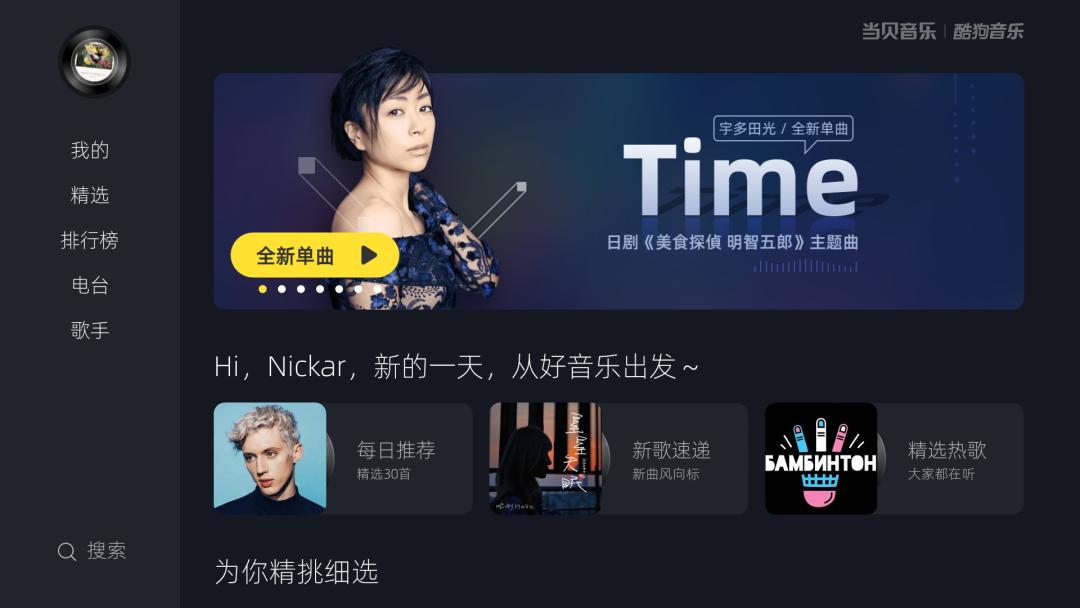
Task: Open the 每日推荐 card
Action: click(x=342, y=459)
